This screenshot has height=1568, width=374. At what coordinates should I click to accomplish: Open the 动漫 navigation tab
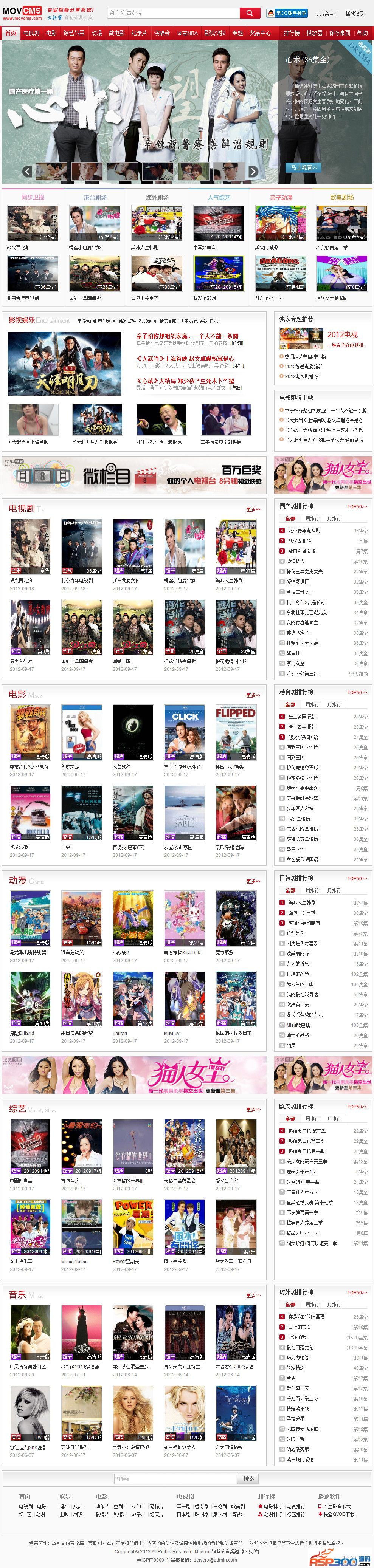pyautogui.click(x=97, y=33)
